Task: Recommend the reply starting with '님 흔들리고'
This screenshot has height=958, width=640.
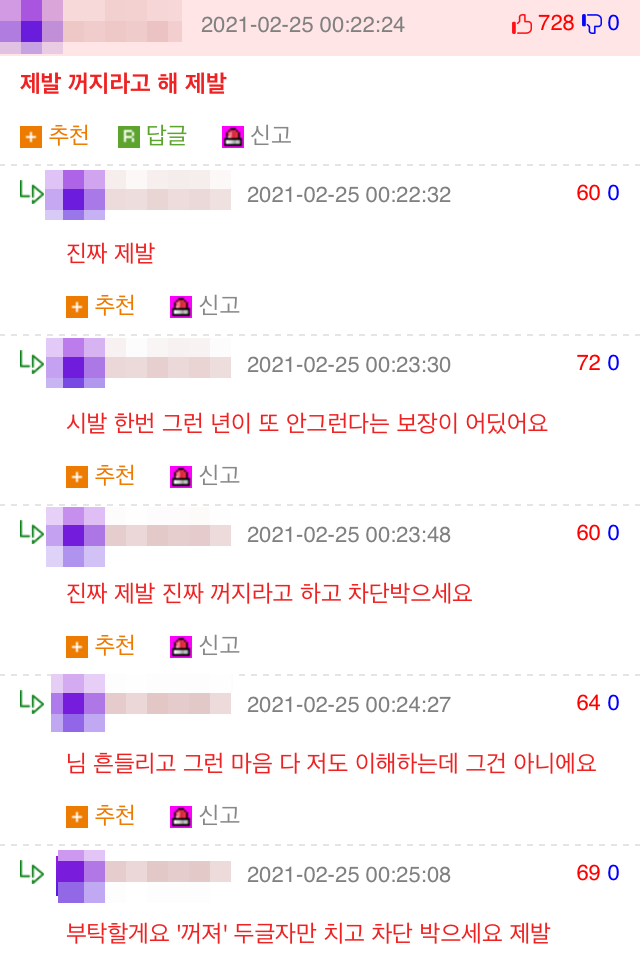Action: tap(101, 816)
